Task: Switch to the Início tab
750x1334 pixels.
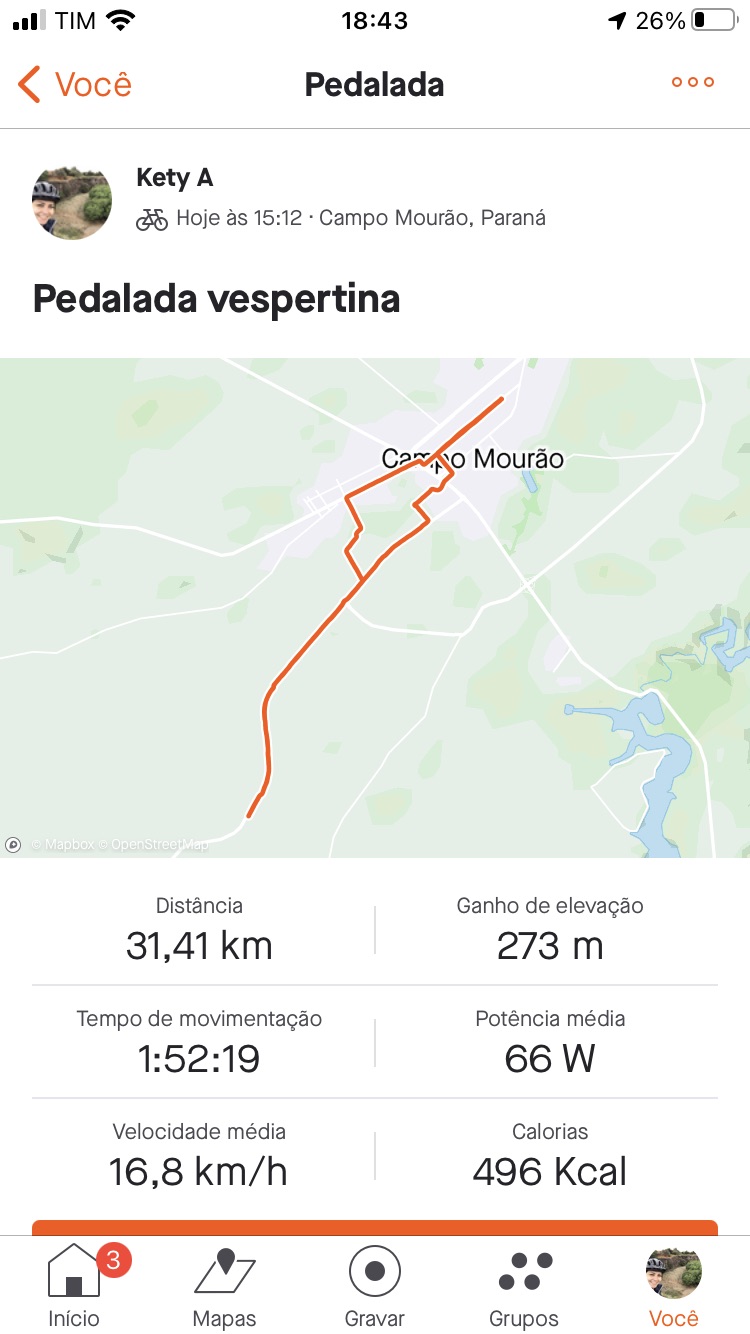Action: click(75, 1285)
